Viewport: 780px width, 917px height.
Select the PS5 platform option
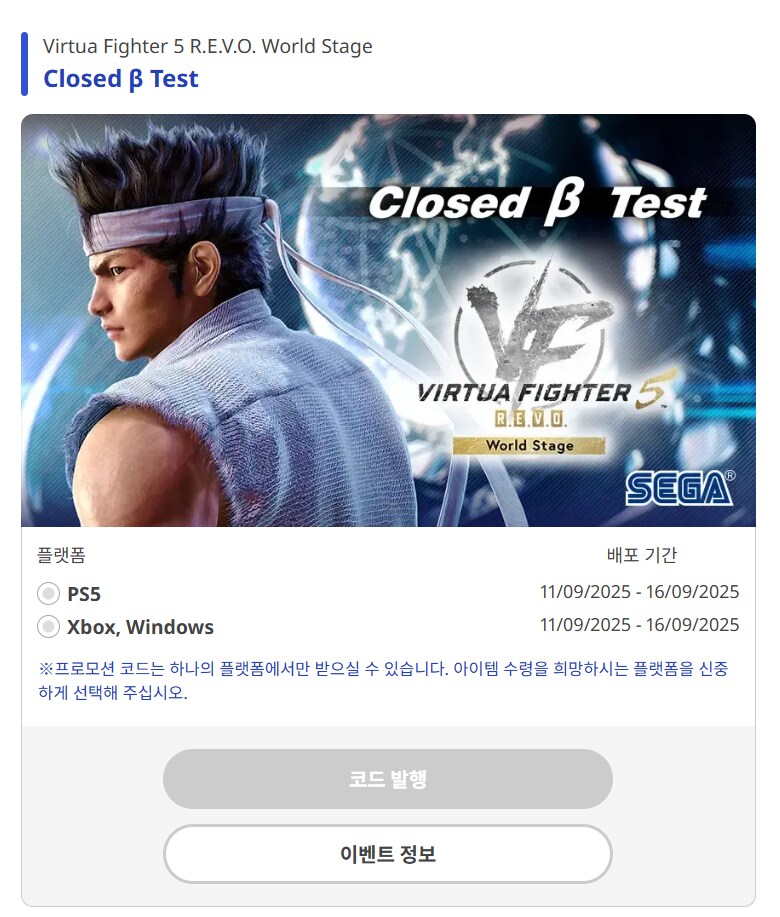tap(48, 594)
